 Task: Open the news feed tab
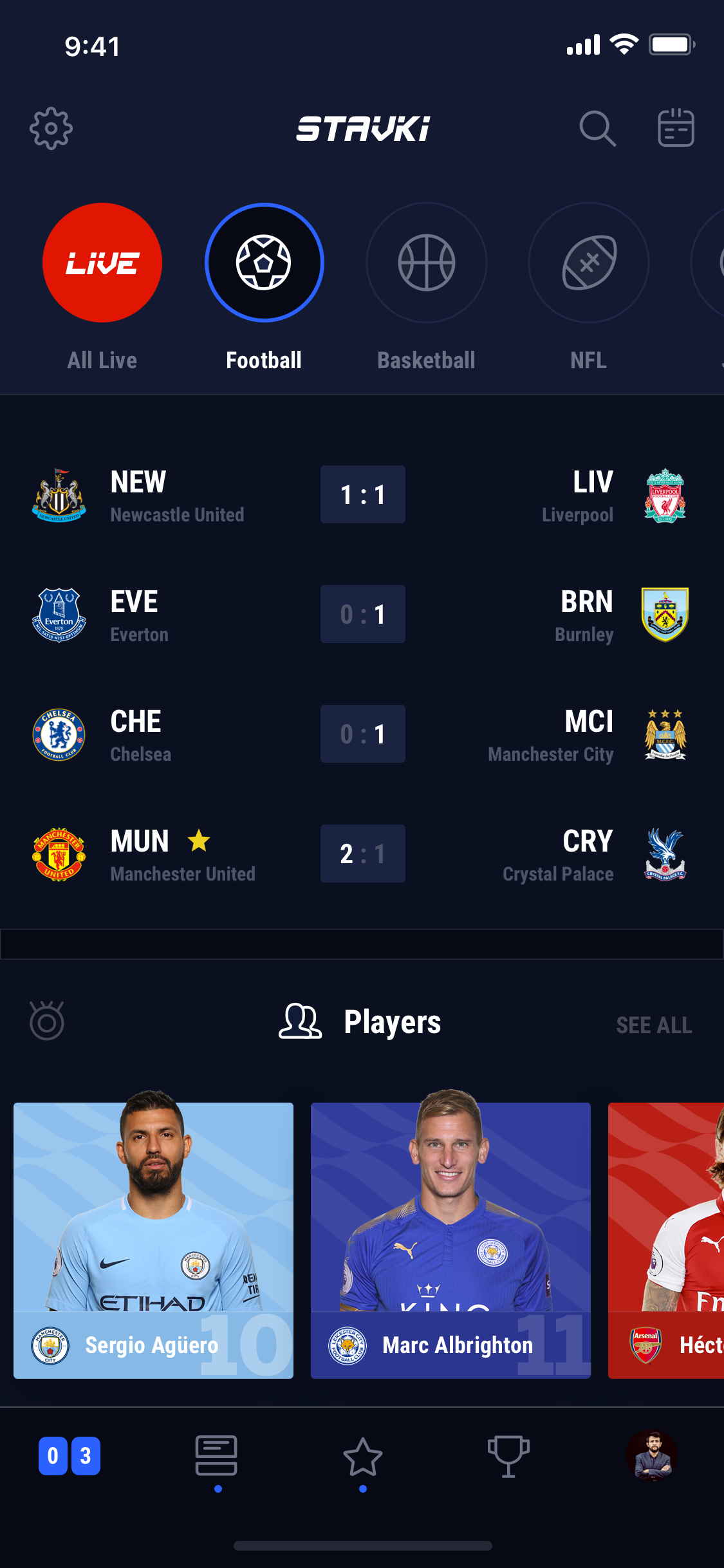pyautogui.click(x=216, y=1455)
